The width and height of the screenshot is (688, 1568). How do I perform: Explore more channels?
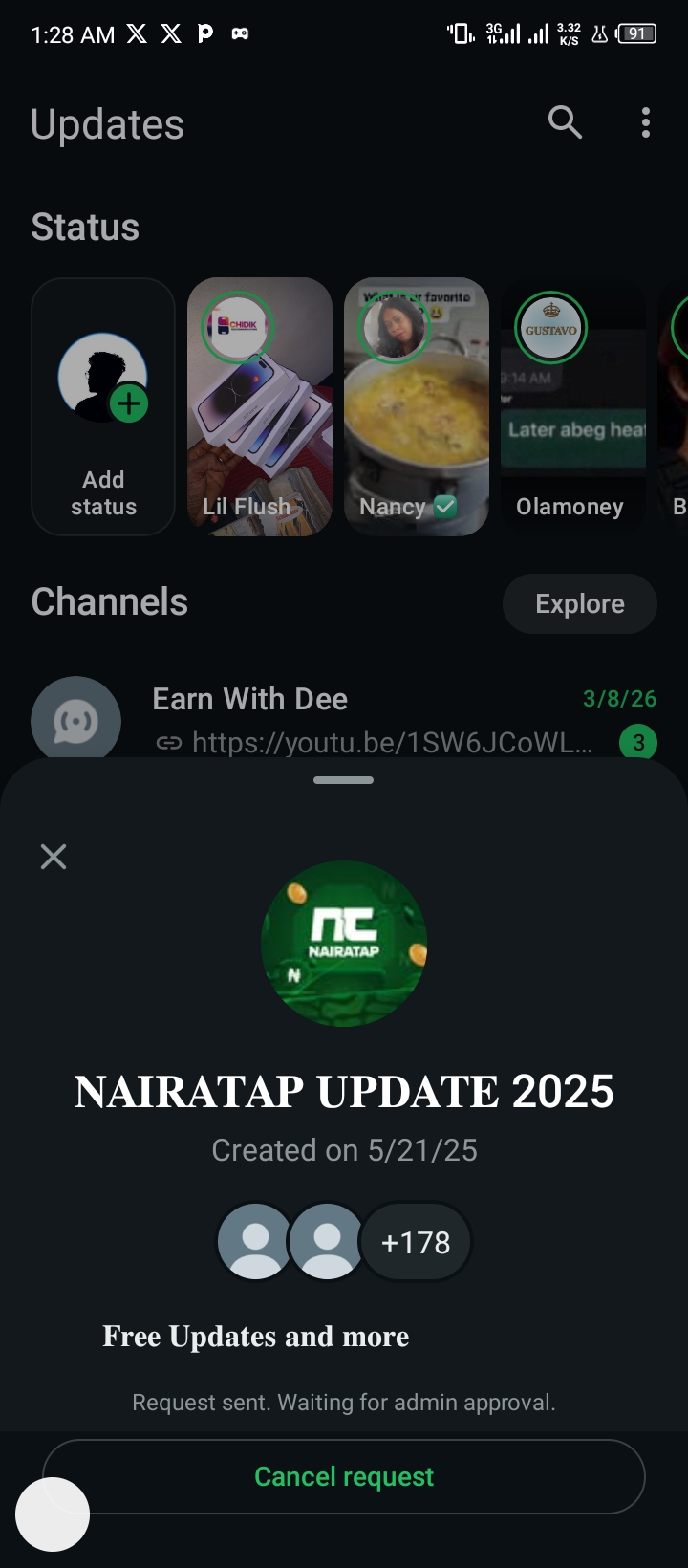tap(579, 603)
